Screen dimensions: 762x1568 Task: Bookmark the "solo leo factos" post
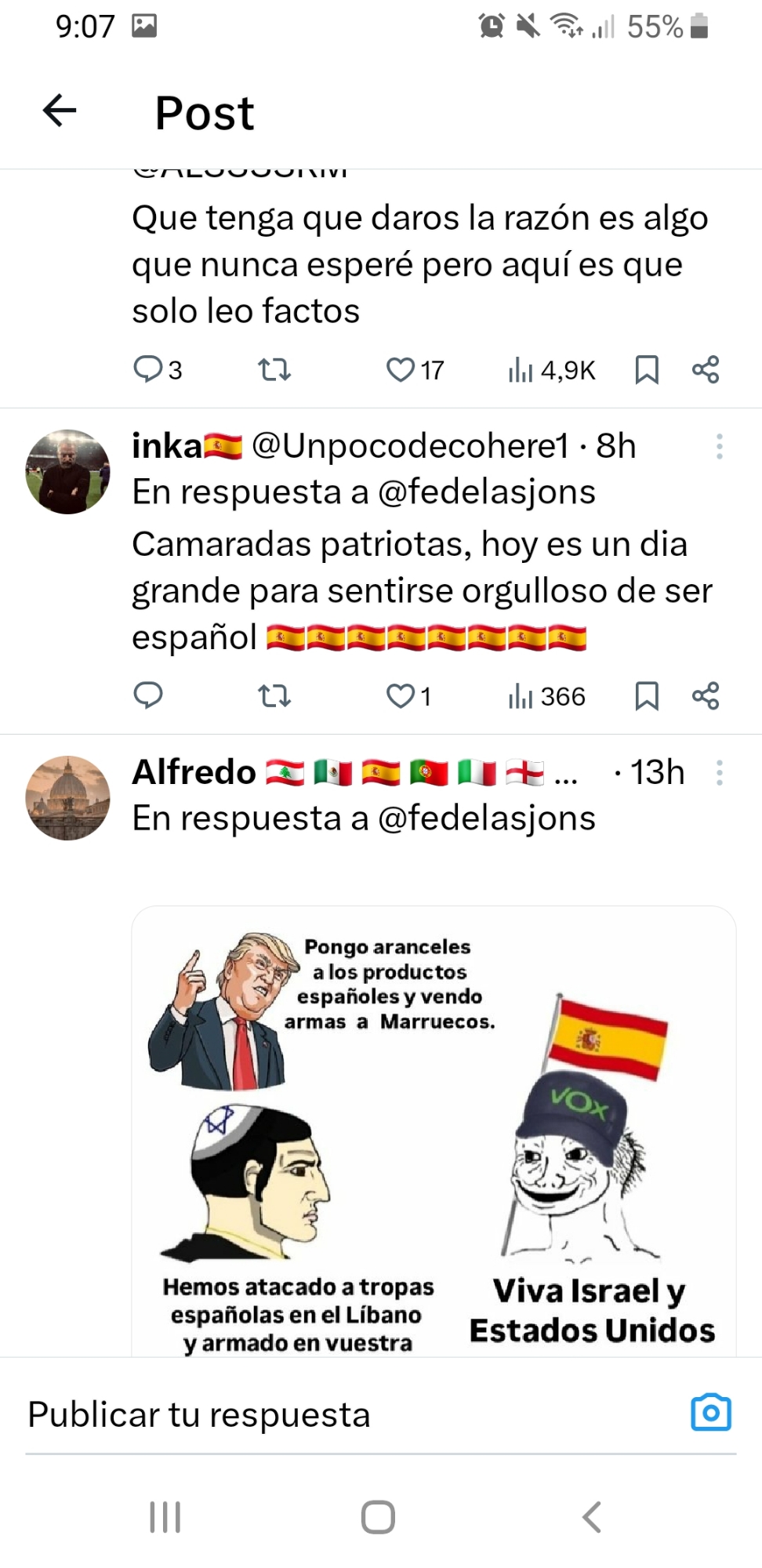647,369
